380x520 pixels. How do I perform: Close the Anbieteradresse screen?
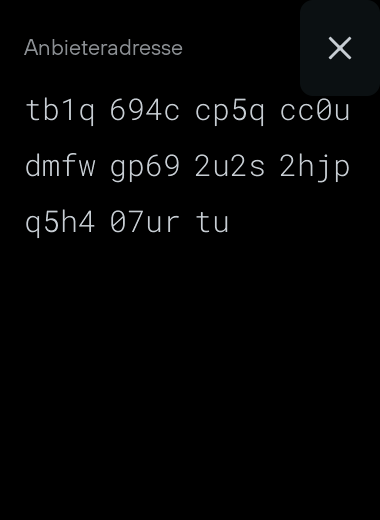[x=340, y=48]
